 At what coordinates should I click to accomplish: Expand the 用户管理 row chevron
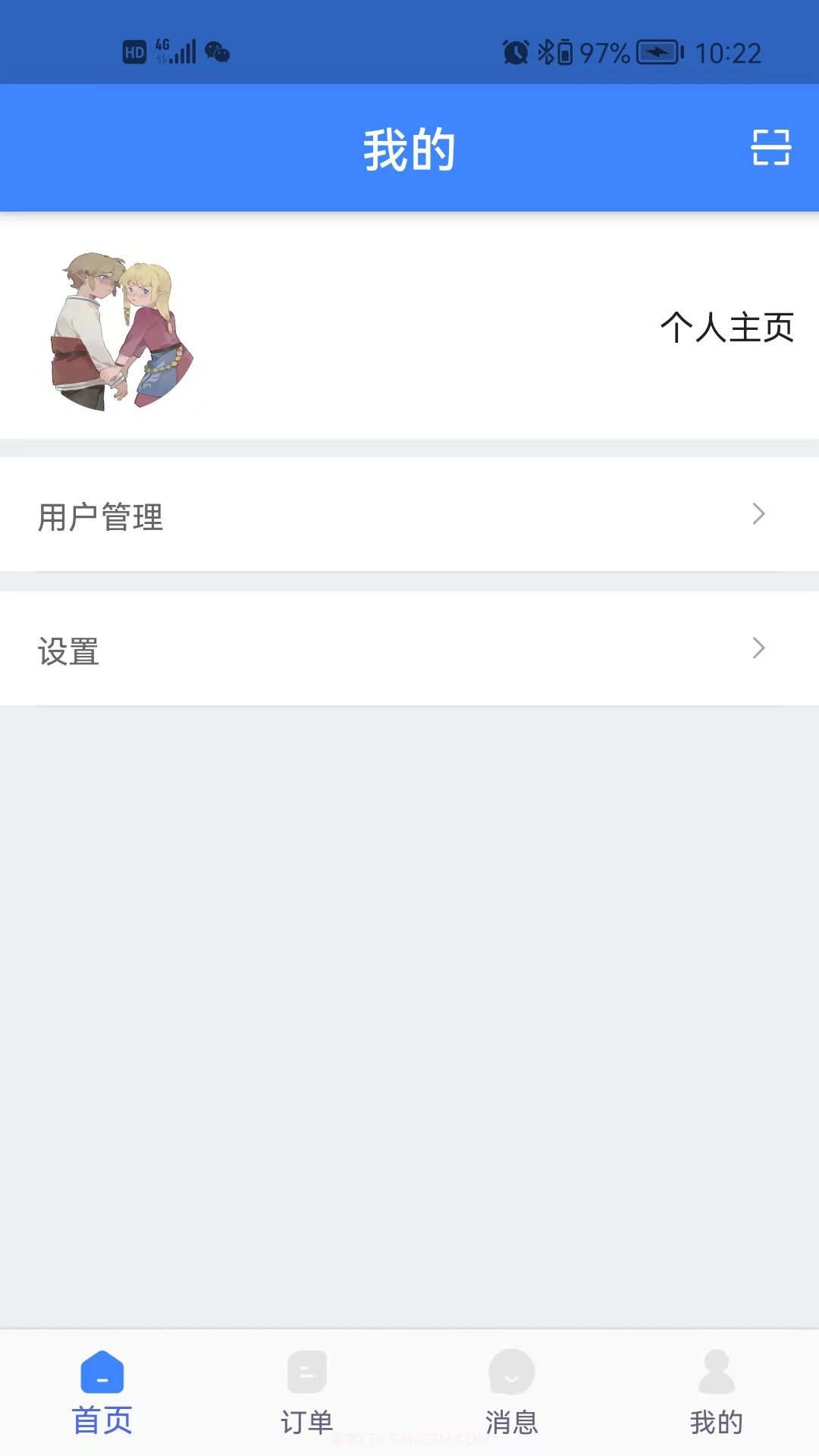[x=759, y=514]
